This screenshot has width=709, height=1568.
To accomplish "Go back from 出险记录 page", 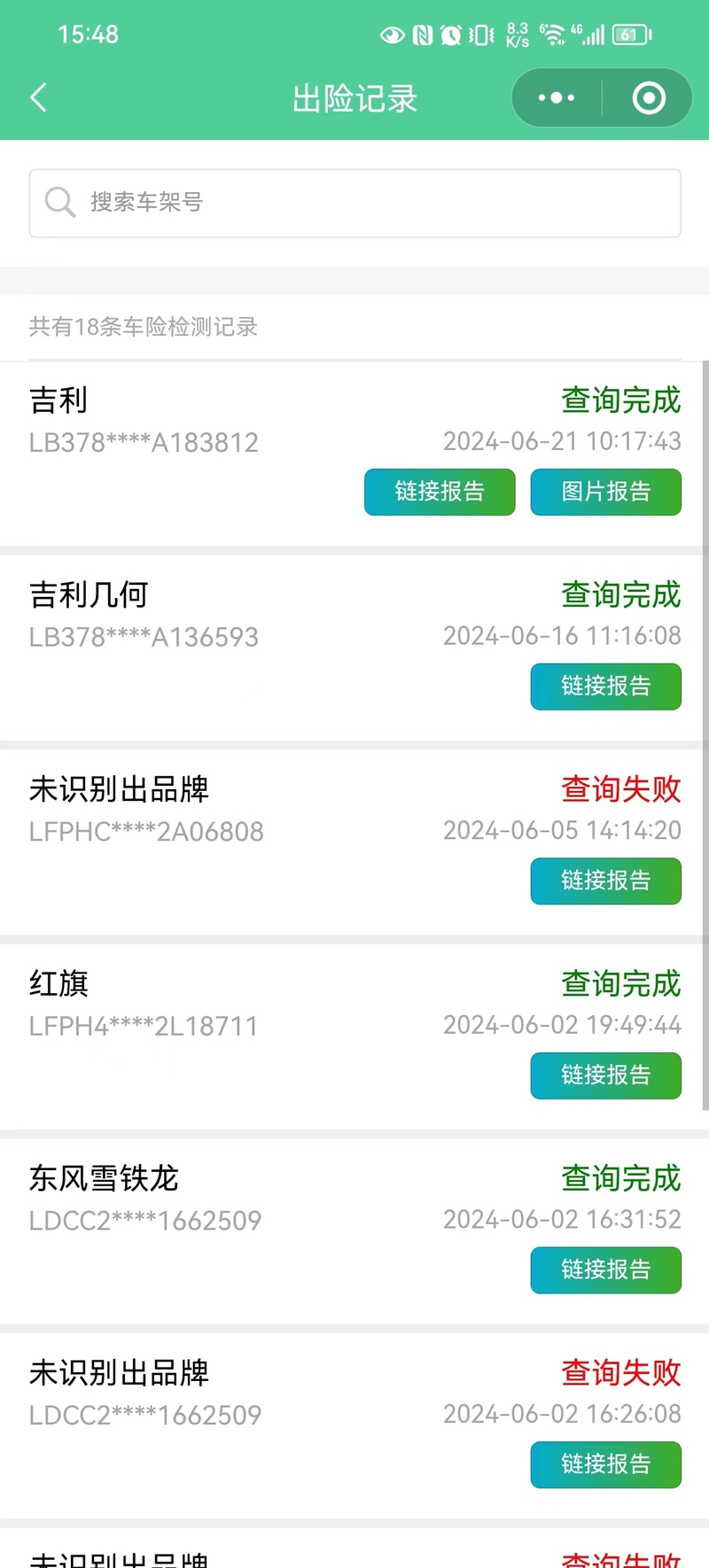I will [x=38, y=97].
